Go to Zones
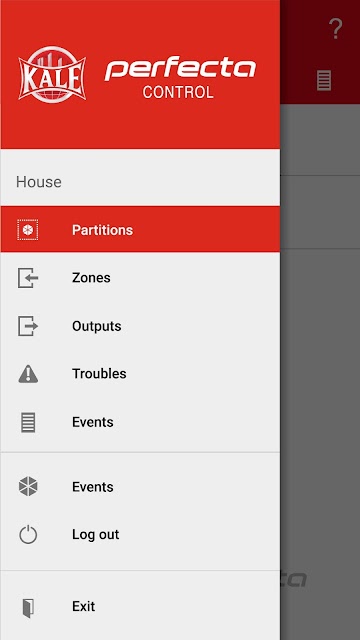The width and height of the screenshot is (360, 640). click(140, 278)
